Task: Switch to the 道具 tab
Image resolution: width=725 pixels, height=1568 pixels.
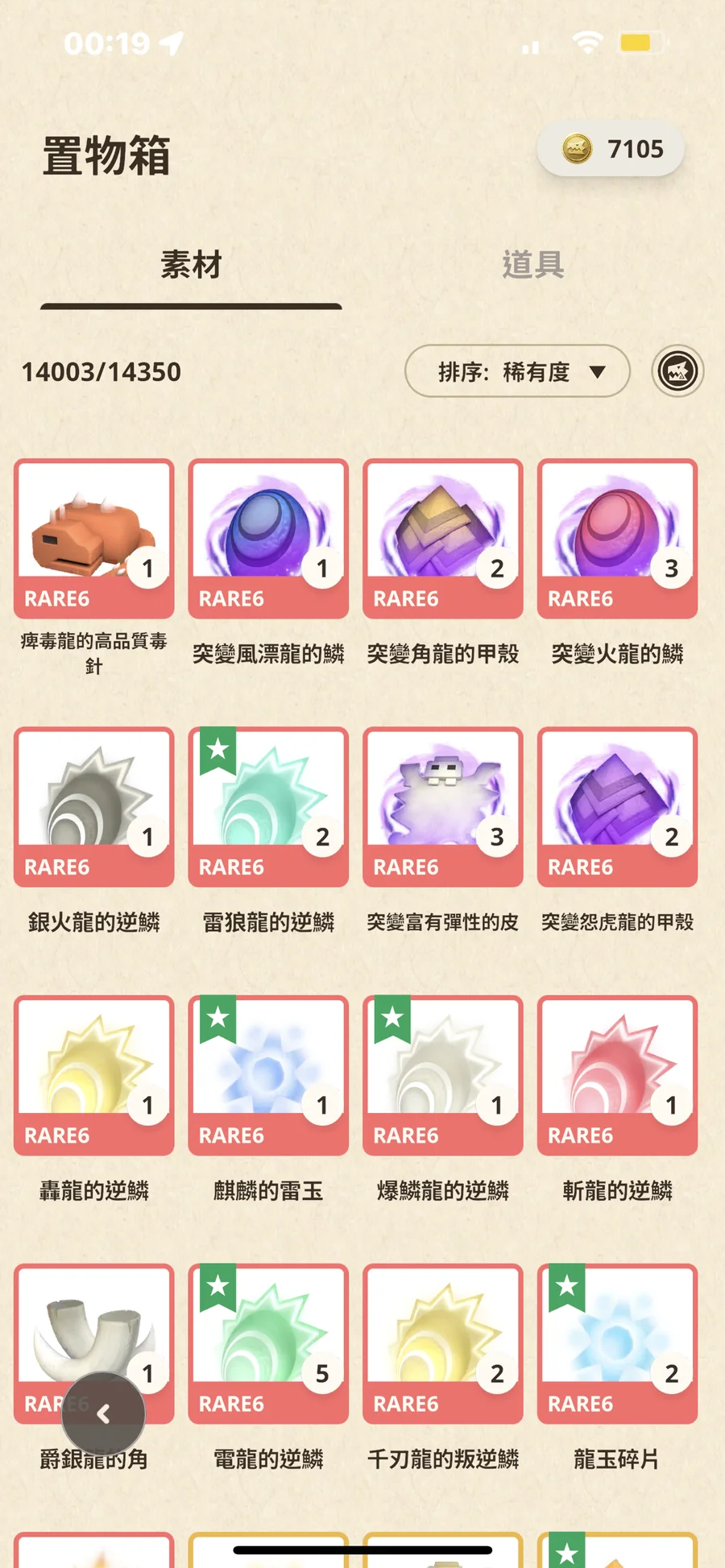Action: [532, 265]
